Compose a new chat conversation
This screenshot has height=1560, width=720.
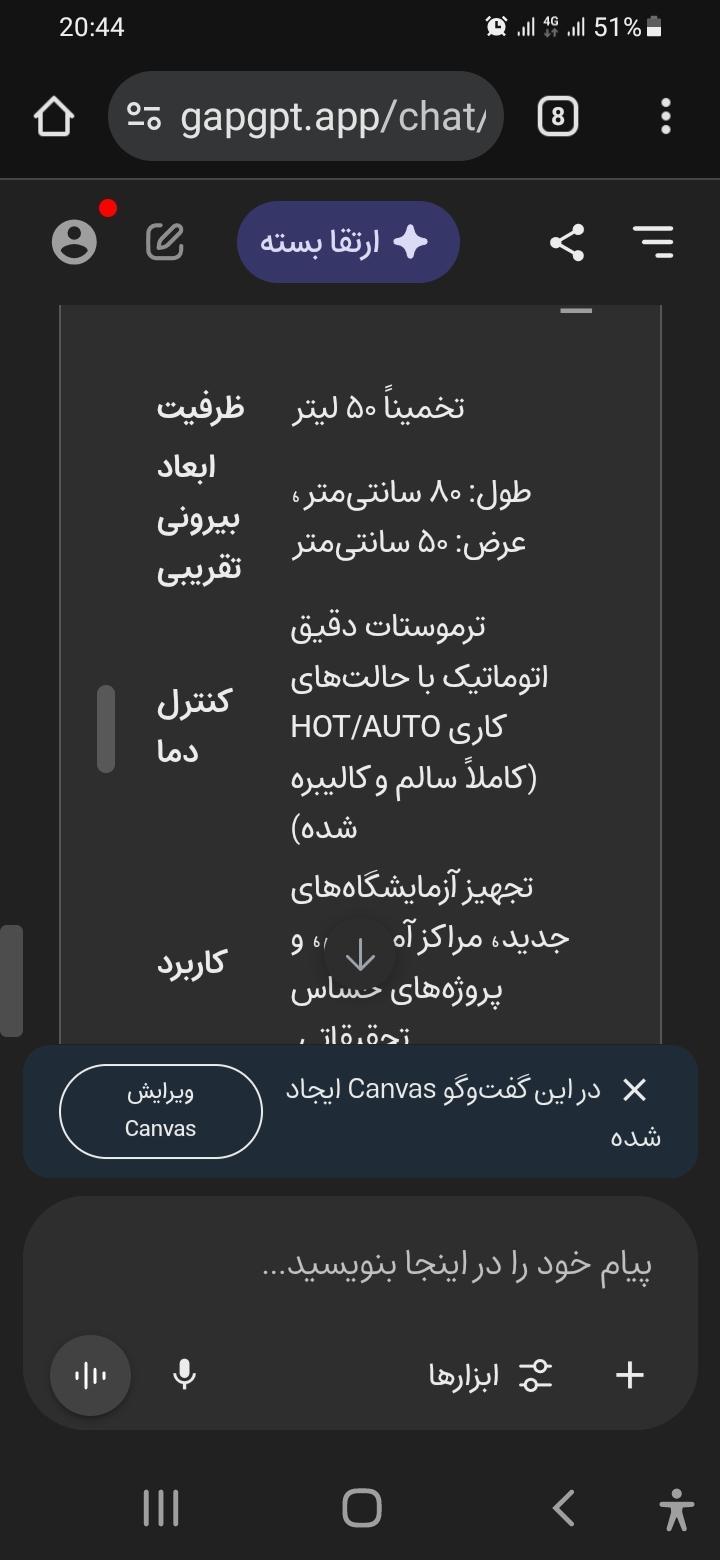point(166,241)
